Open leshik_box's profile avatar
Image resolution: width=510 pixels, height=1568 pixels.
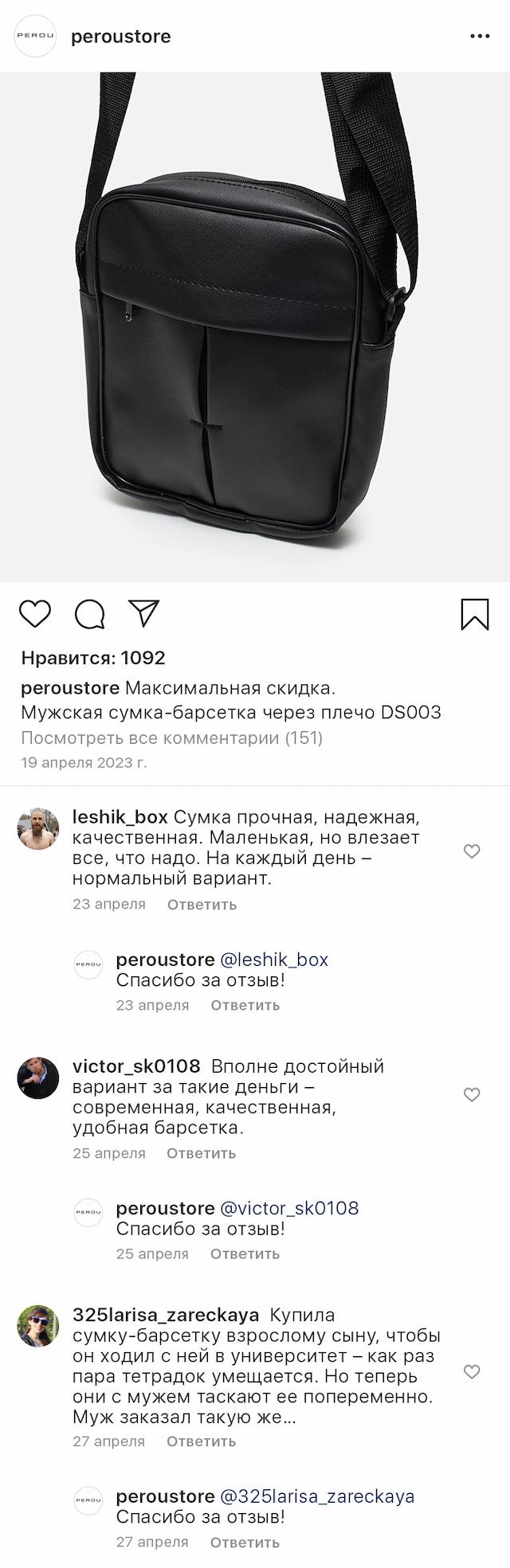38,828
